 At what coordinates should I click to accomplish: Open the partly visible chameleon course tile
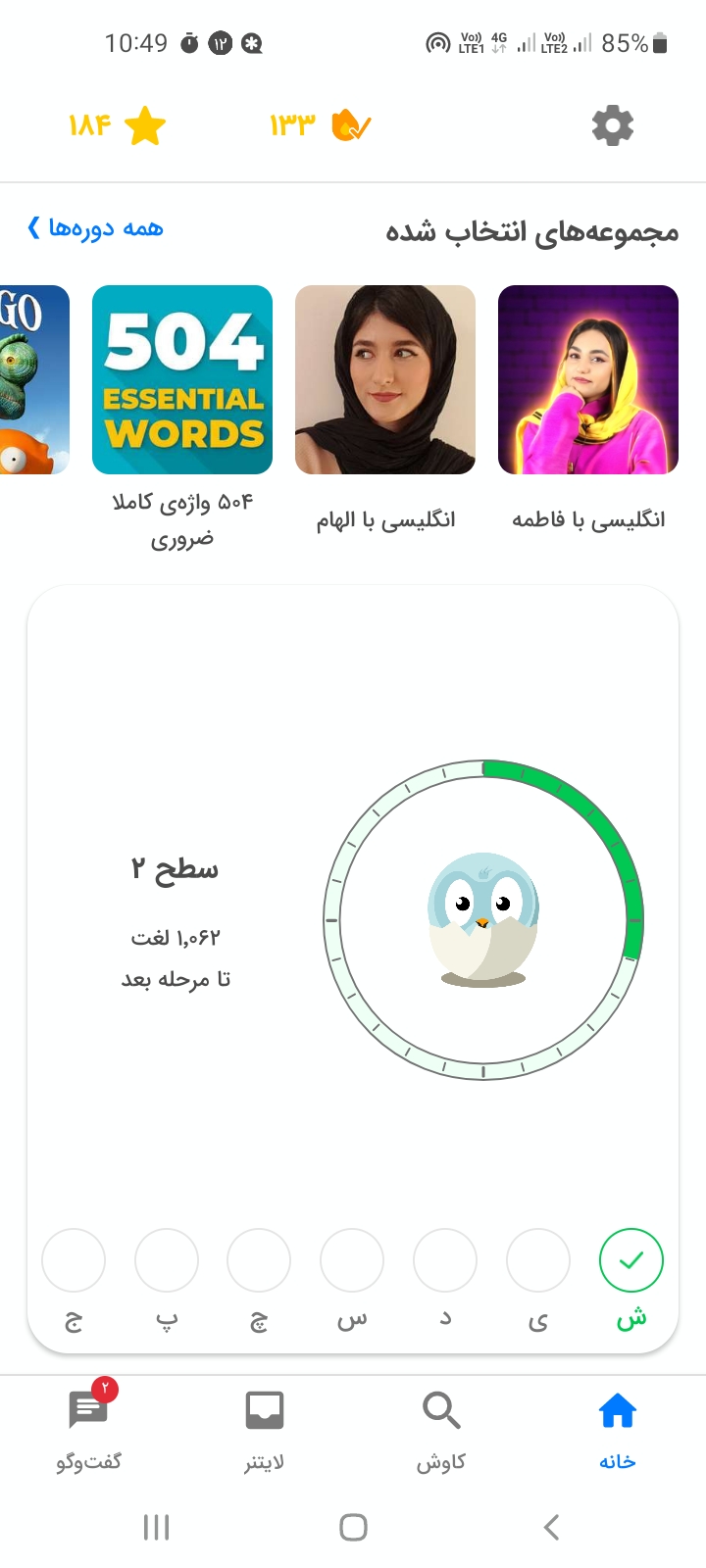click(34, 380)
